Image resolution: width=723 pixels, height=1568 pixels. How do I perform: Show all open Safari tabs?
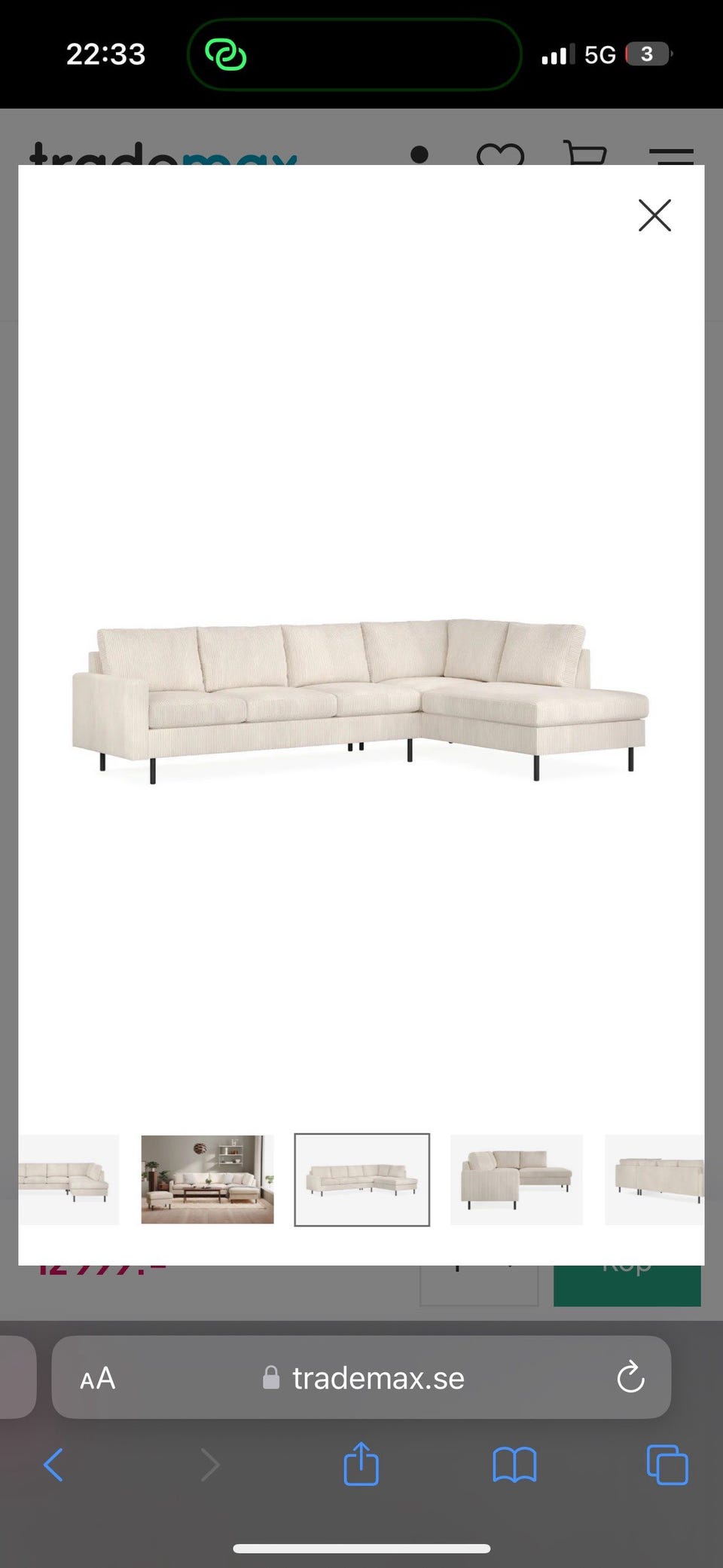coord(667,1465)
